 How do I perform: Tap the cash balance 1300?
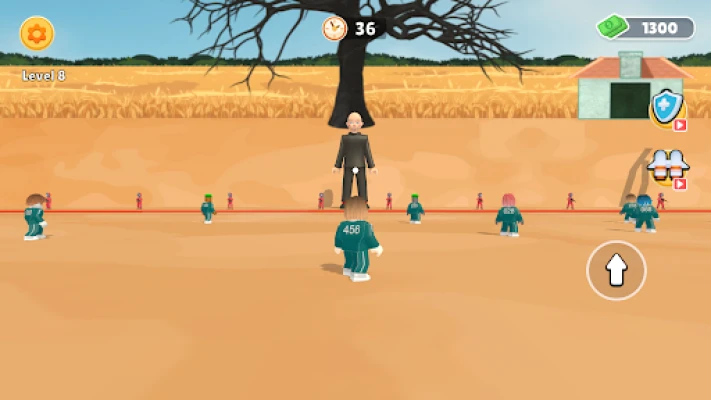point(647,28)
